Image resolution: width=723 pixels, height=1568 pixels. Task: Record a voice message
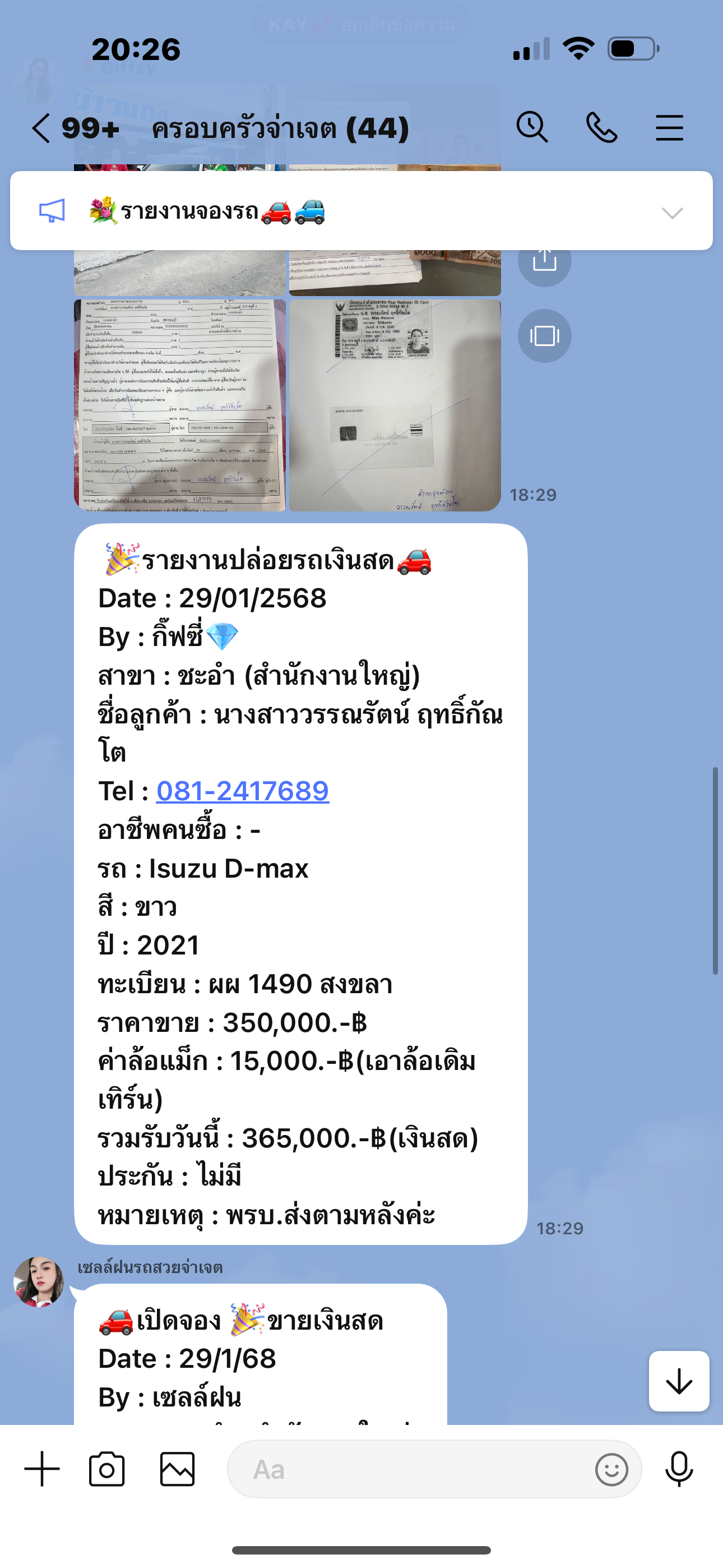679,1469
